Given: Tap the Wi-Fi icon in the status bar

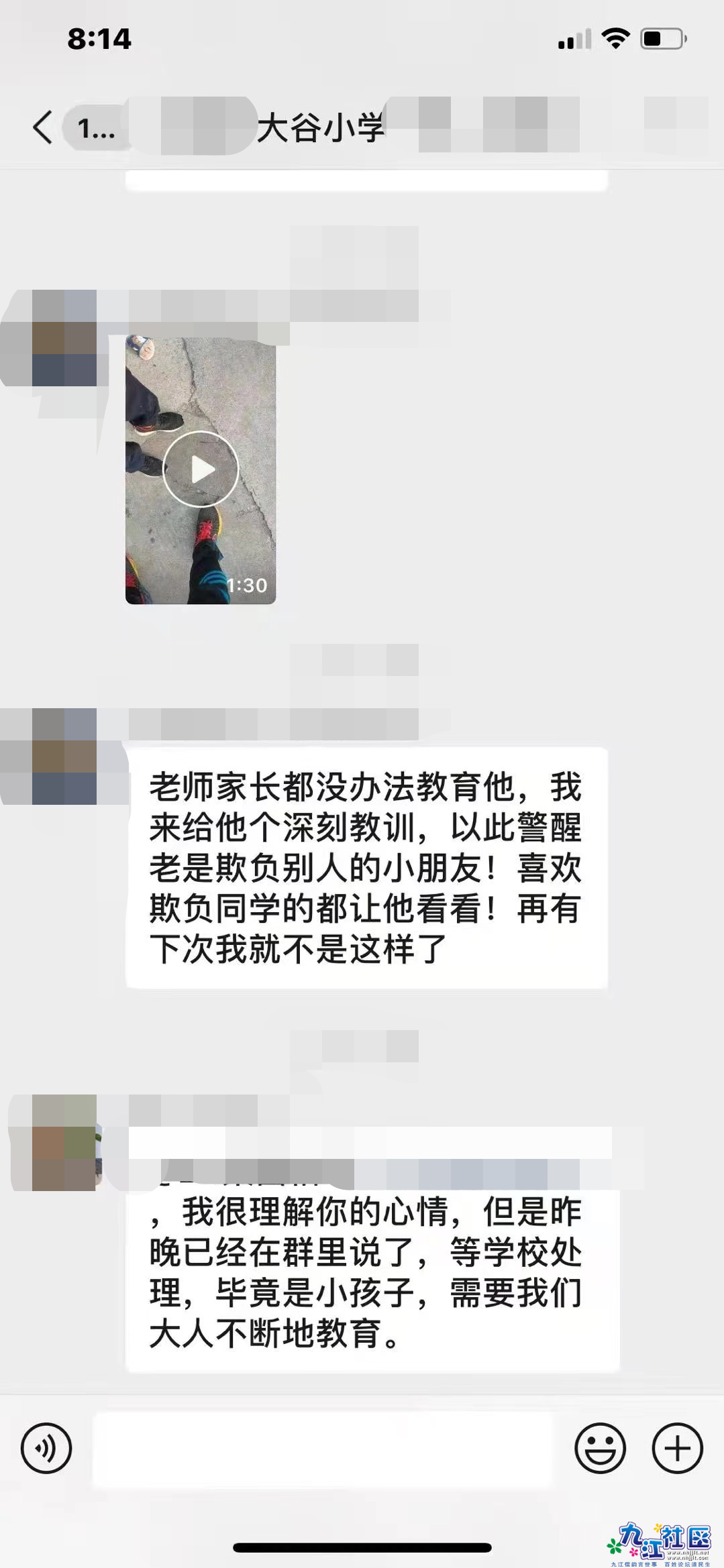Looking at the screenshot, I should click(x=615, y=38).
